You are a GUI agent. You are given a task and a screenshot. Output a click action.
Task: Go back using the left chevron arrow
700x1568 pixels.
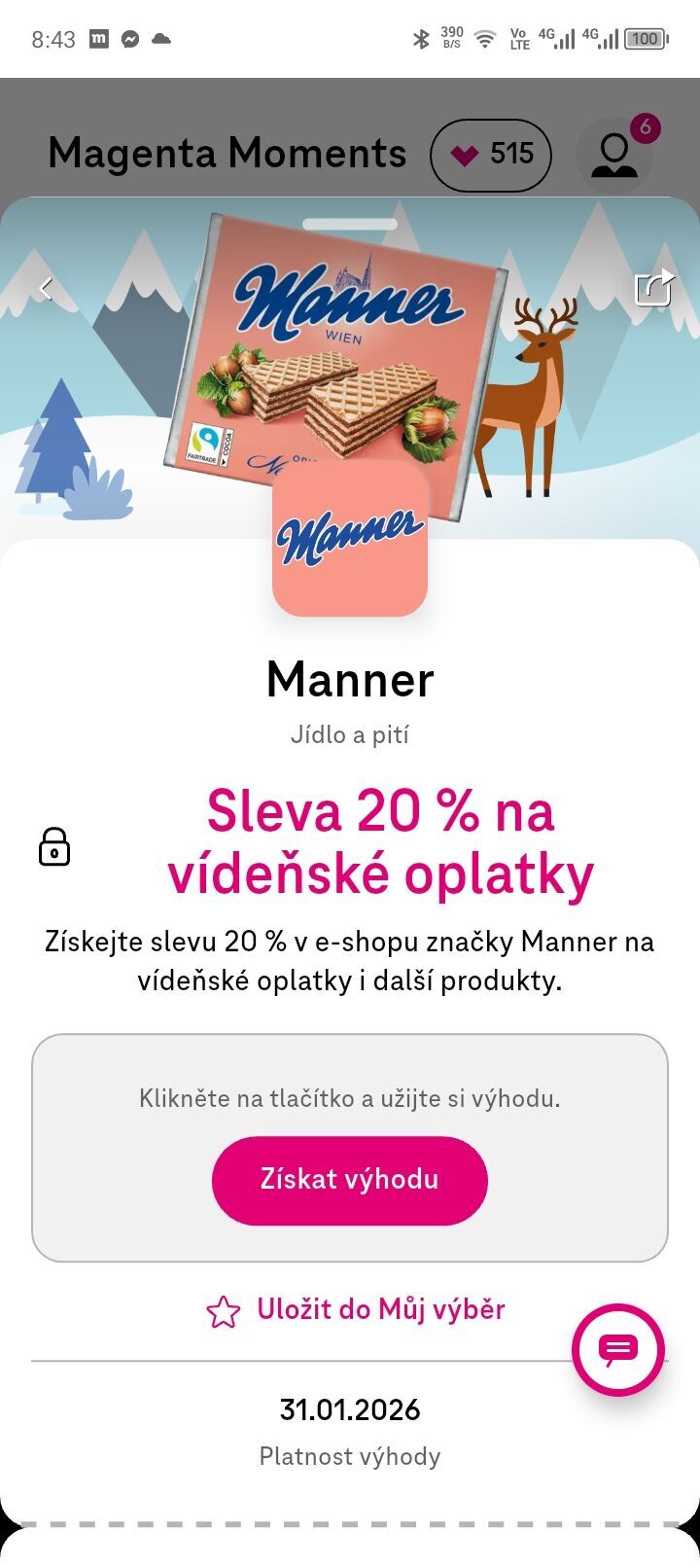(45, 289)
